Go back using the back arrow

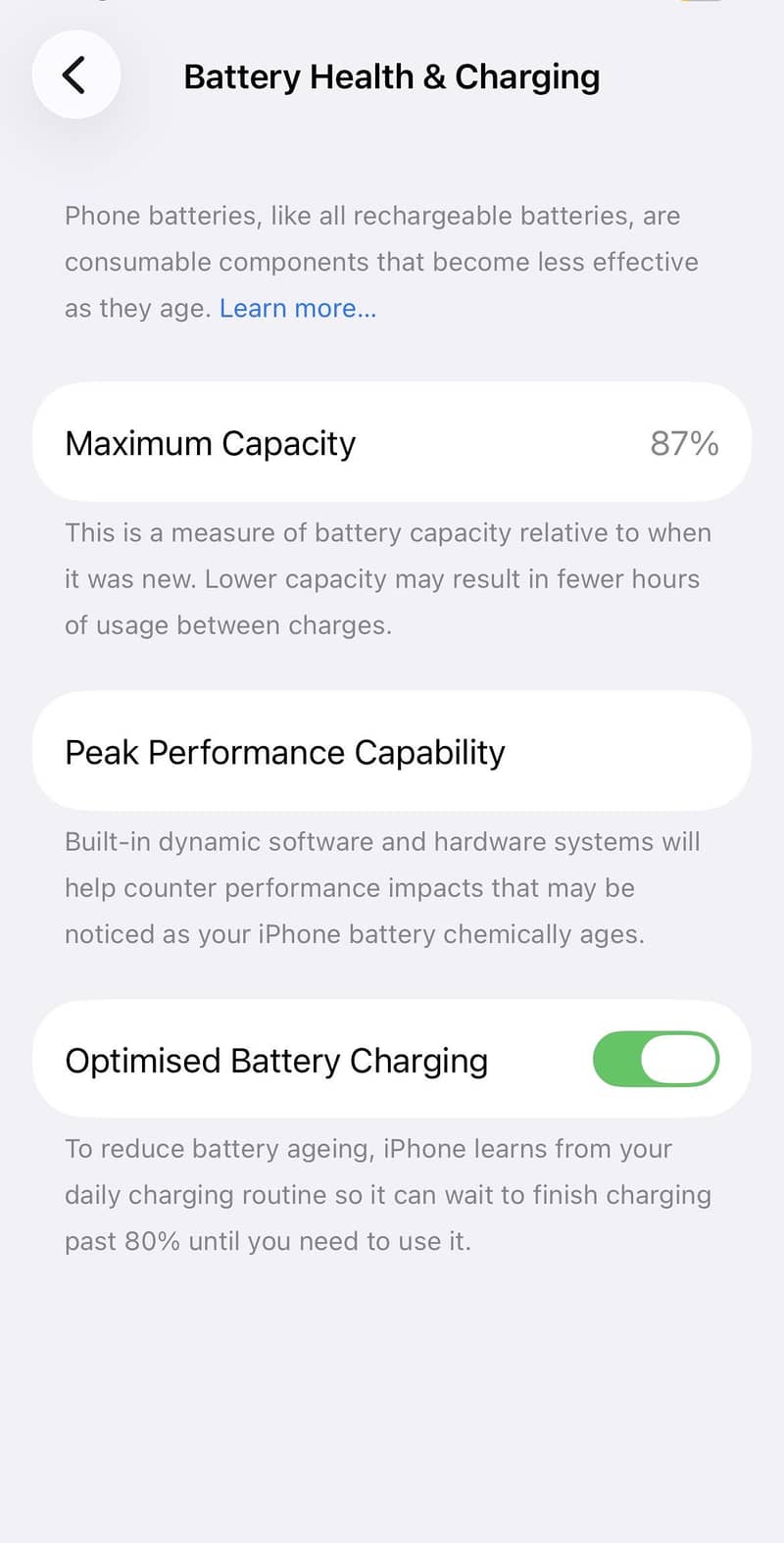(75, 75)
